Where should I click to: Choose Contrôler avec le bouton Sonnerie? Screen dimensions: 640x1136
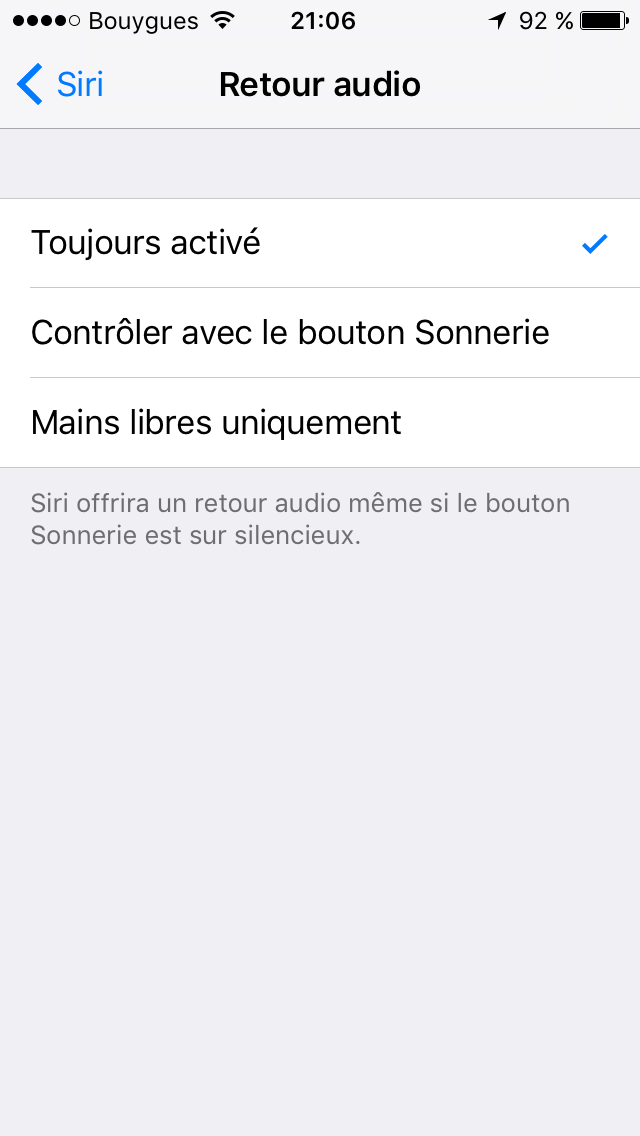click(x=320, y=333)
